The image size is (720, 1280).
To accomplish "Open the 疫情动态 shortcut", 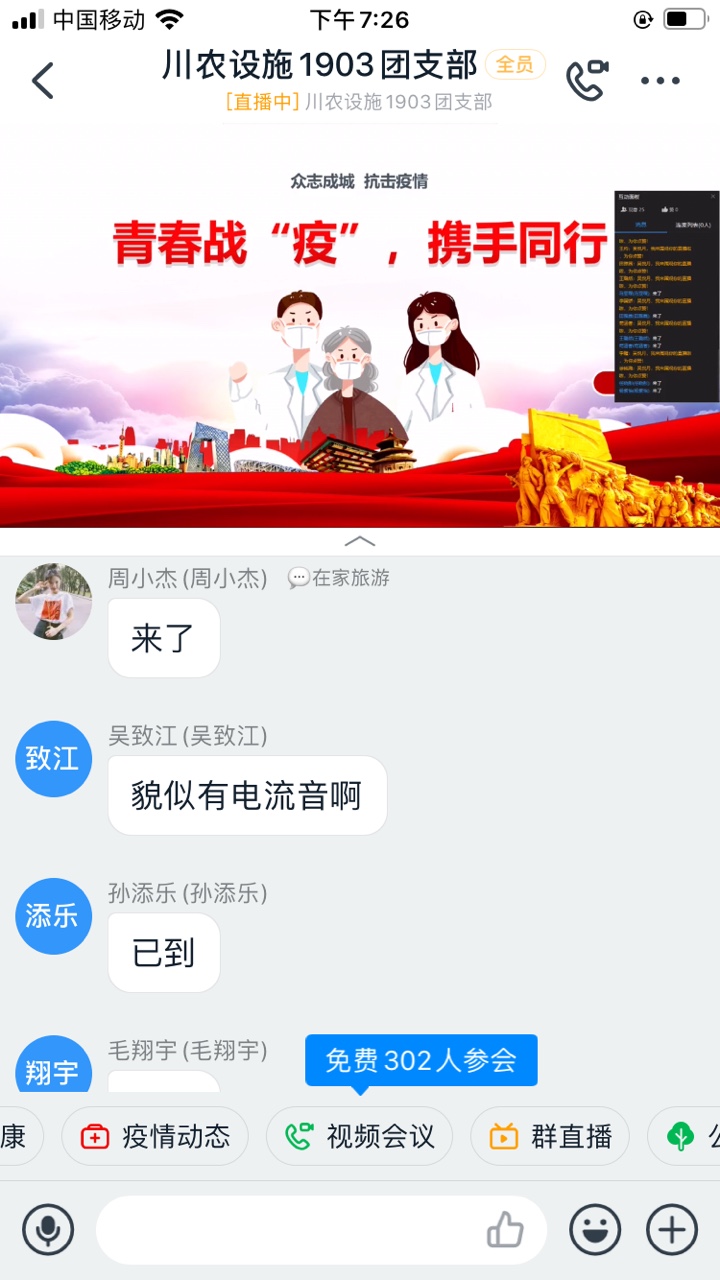I will (x=155, y=1136).
